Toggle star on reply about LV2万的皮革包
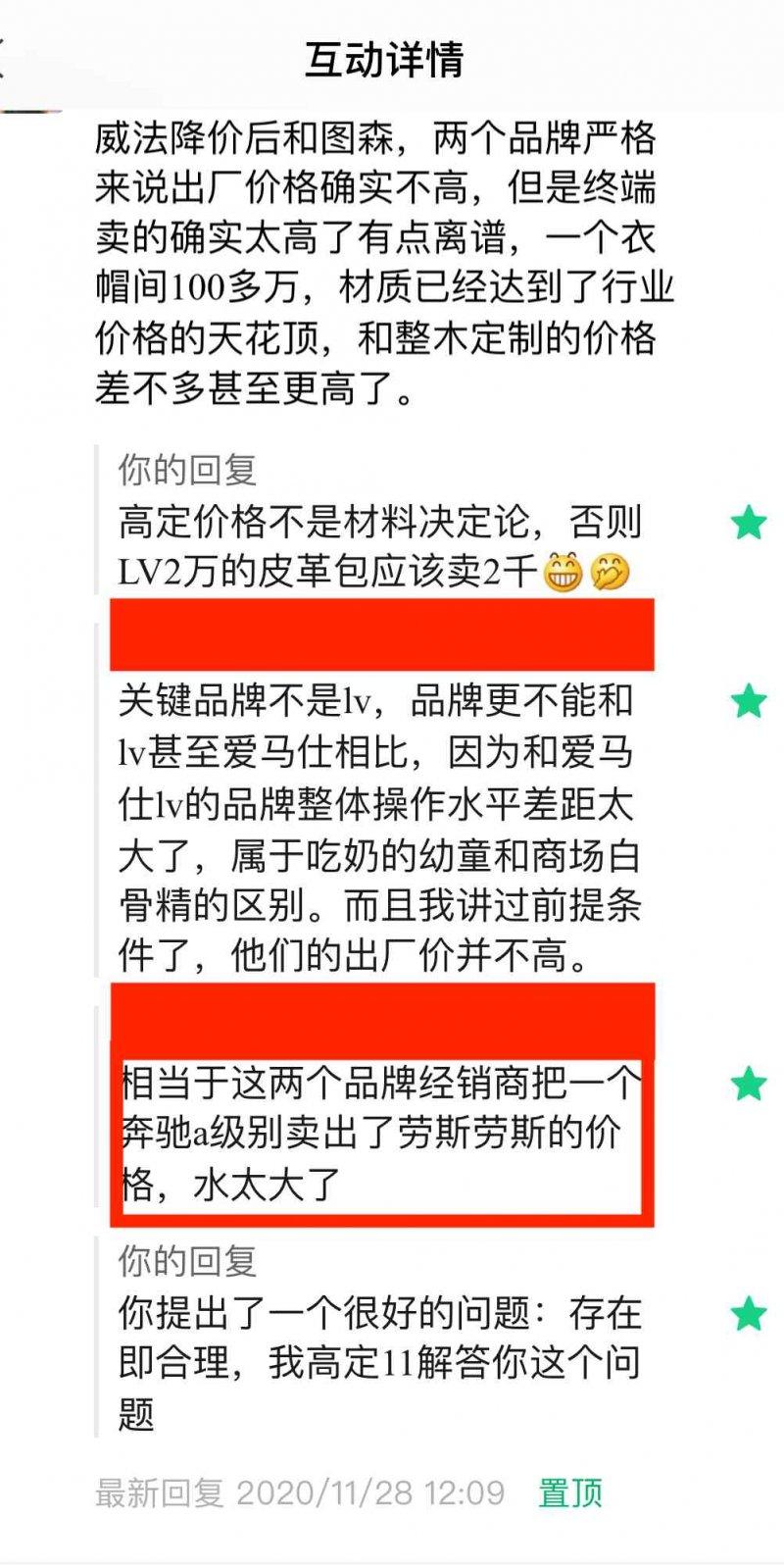784x1567 pixels. (x=749, y=523)
